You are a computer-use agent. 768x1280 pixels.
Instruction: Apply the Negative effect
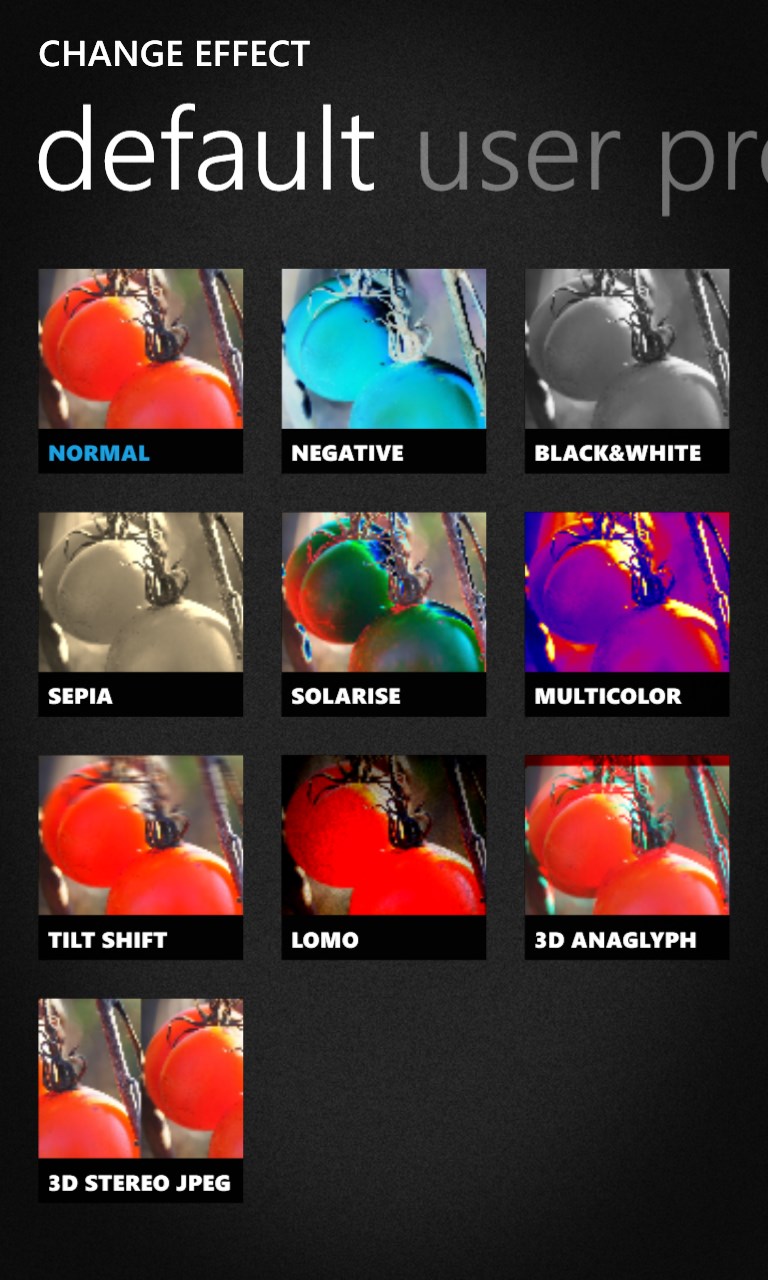pos(383,370)
